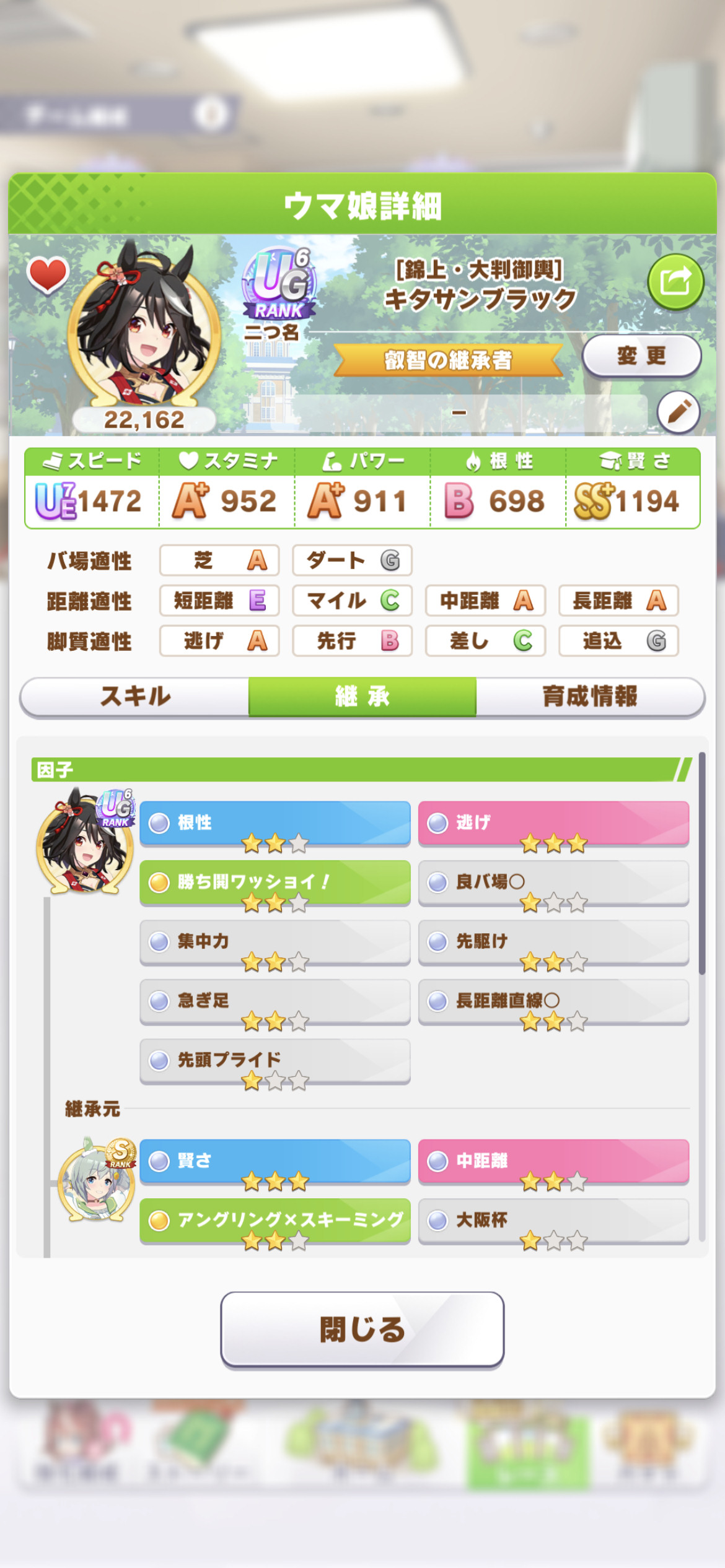Tap the 大阪杯 race factor

[x=553, y=1221]
